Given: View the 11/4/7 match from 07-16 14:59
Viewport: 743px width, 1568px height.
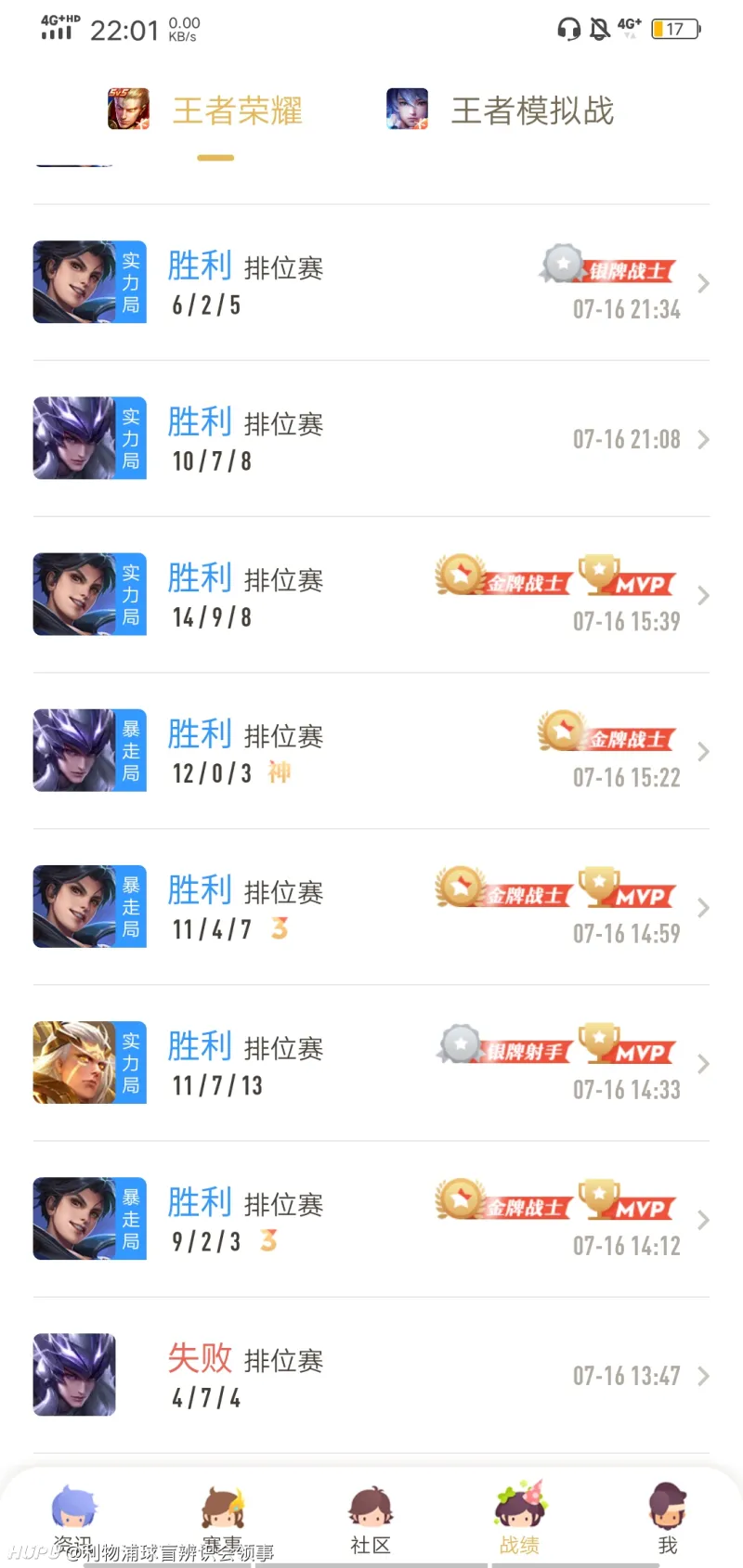Looking at the screenshot, I should coord(371,906).
